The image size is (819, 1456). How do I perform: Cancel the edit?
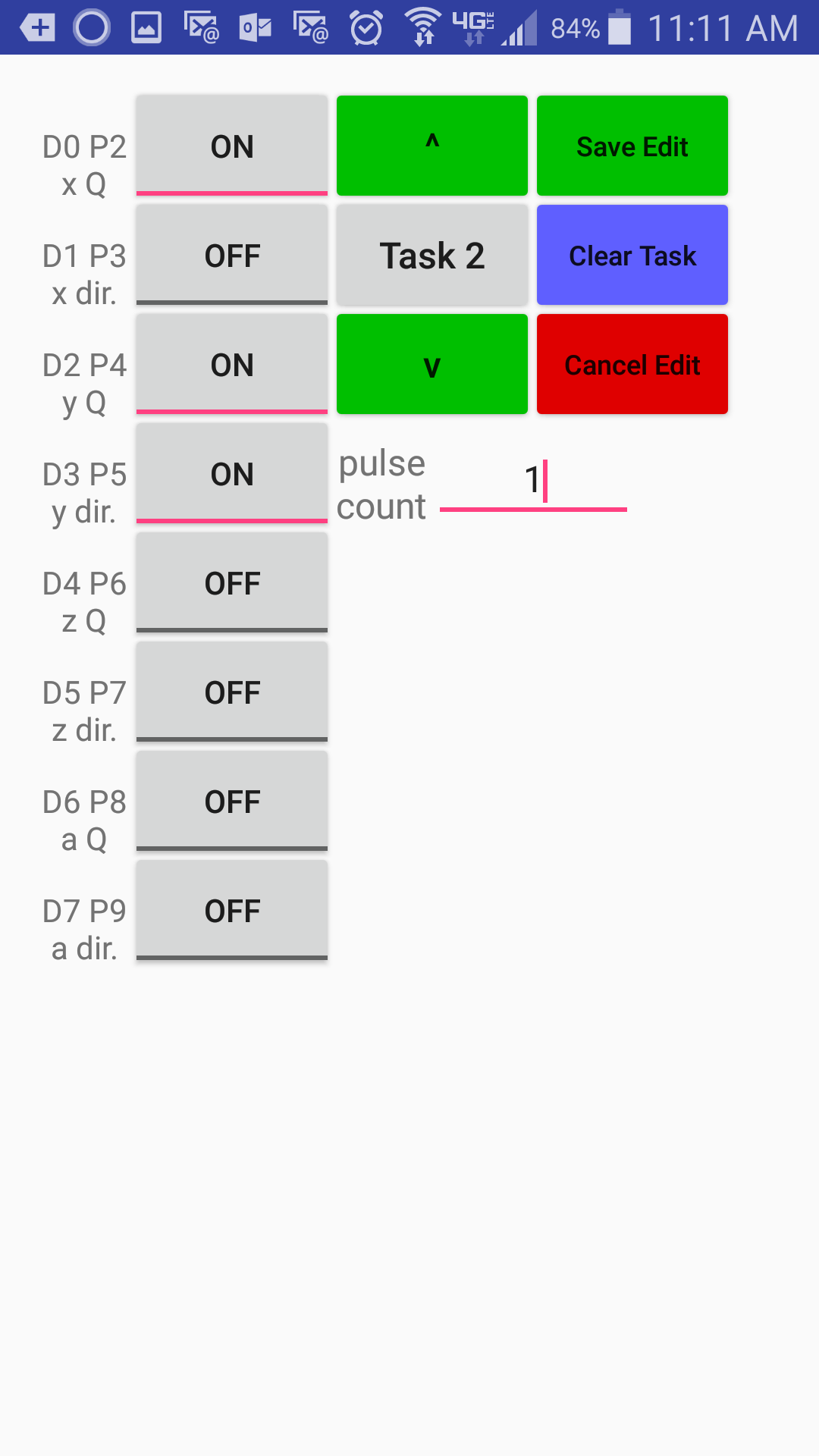632,364
